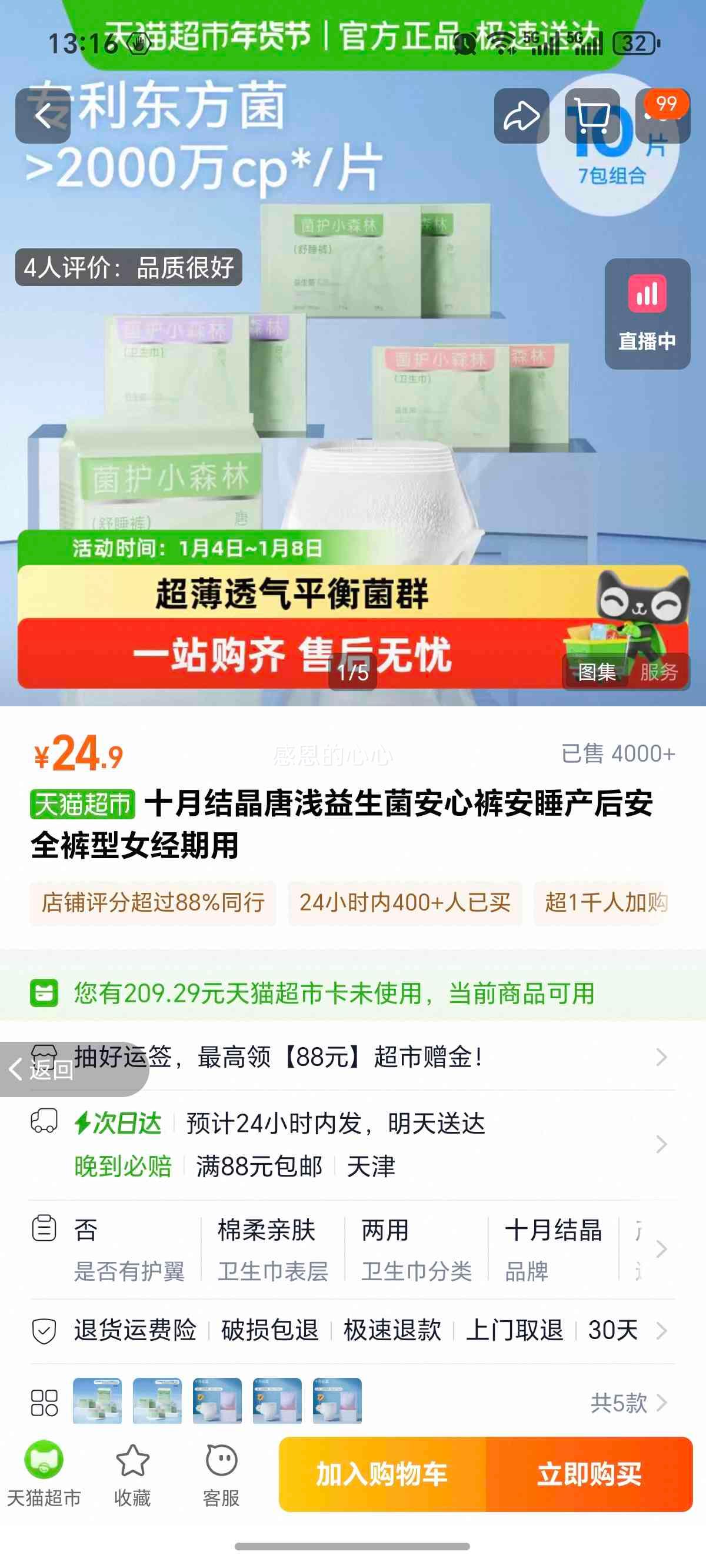Switch to the 图集 tab
This screenshot has height=1568, width=706.
tap(597, 671)
